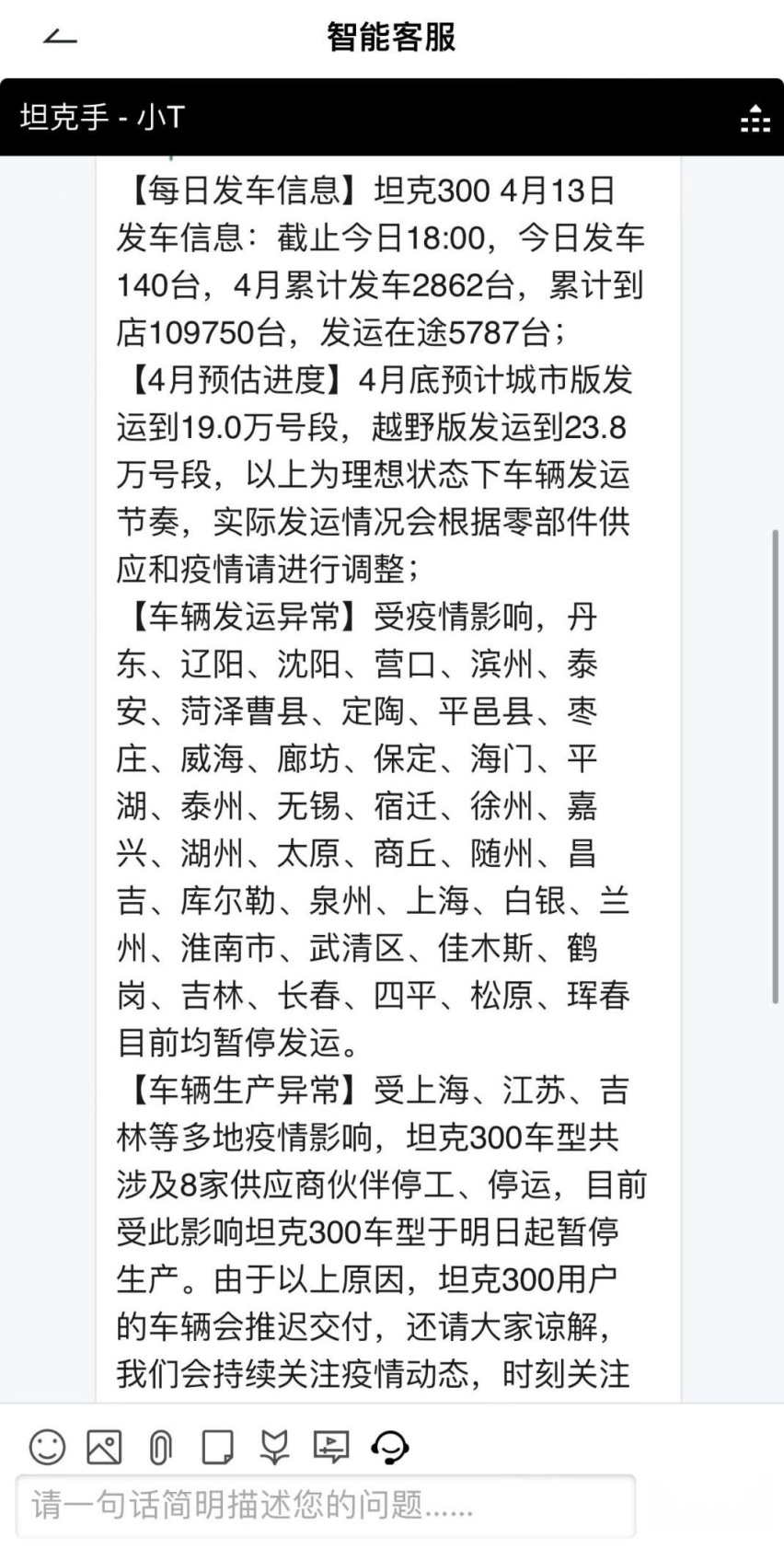
Task: Send a picture from the gallery
Action: tap(104, 1447)
